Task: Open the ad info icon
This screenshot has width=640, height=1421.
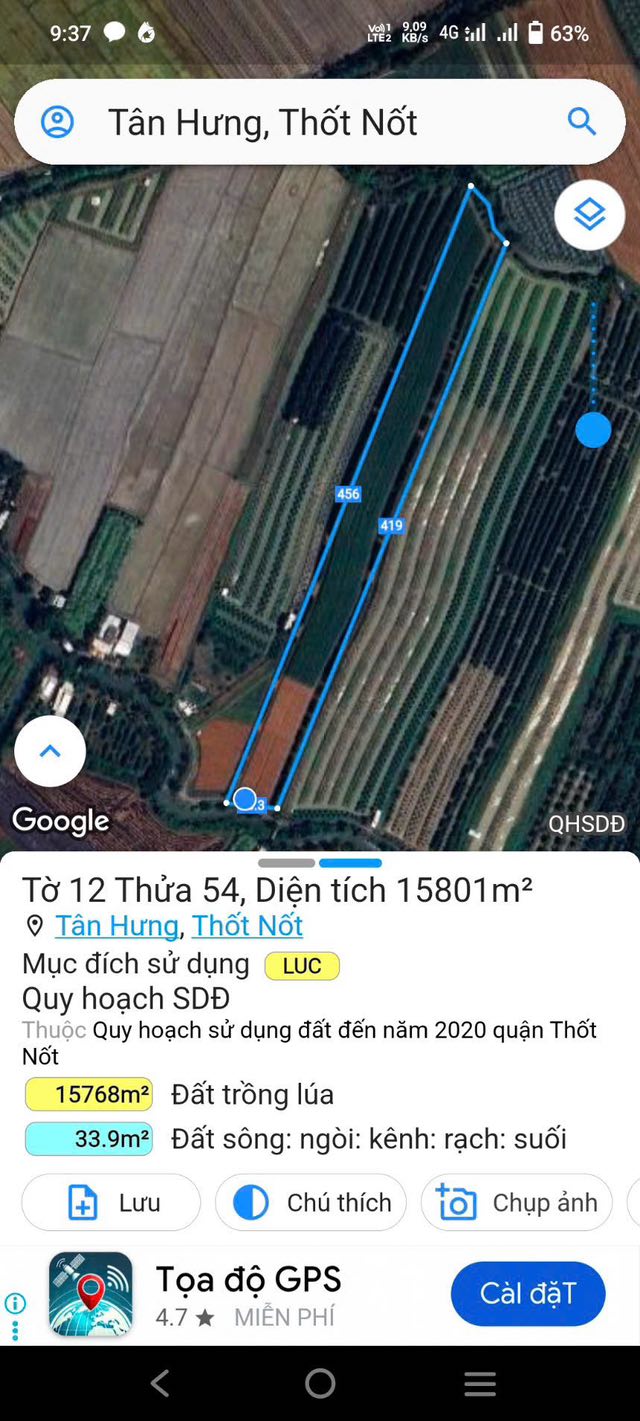Action: 15,1303
